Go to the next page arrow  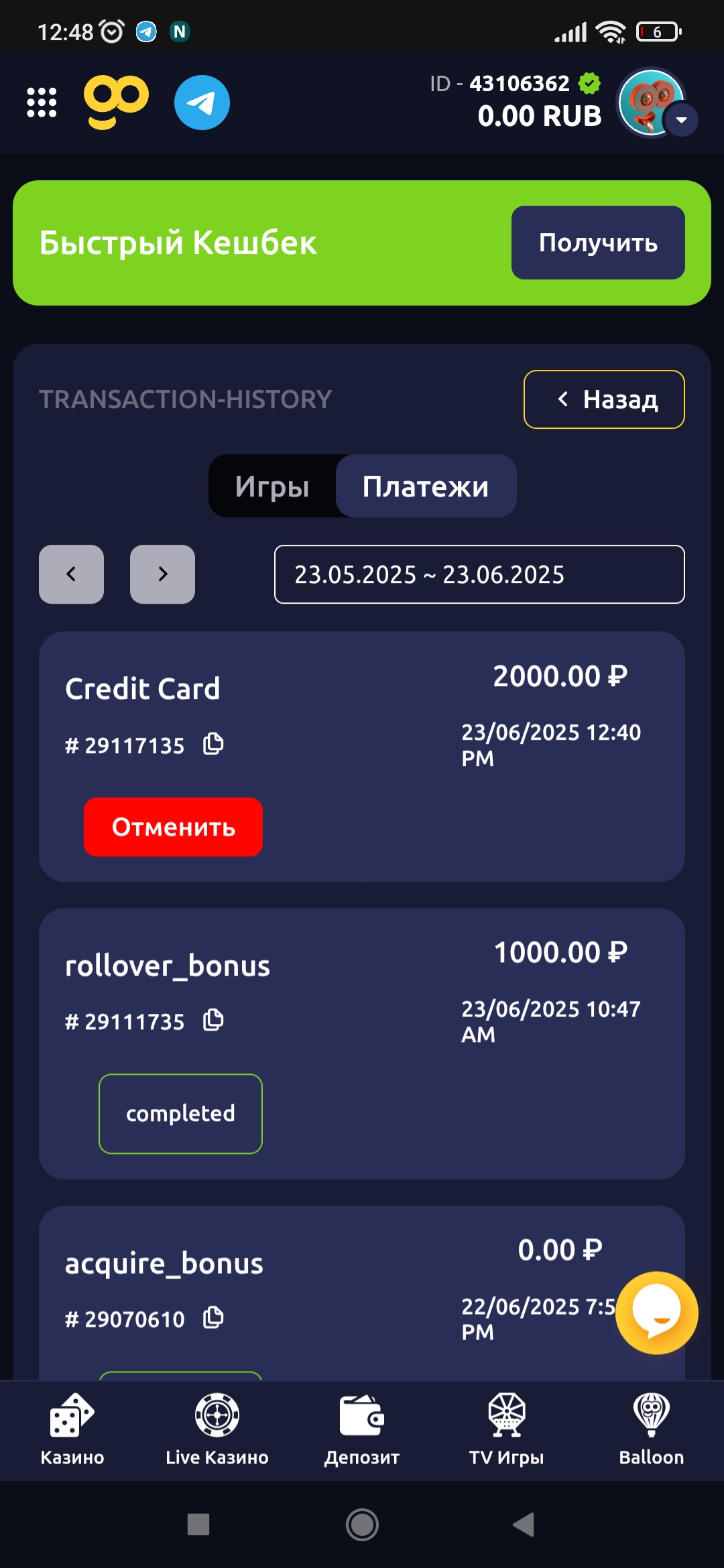point(162,574)
